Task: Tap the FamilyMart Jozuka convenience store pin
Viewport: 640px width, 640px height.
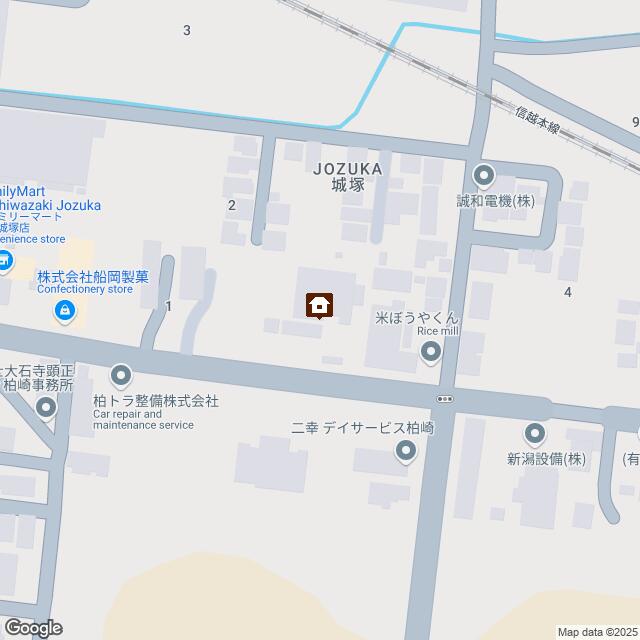Action: point(4,262)
